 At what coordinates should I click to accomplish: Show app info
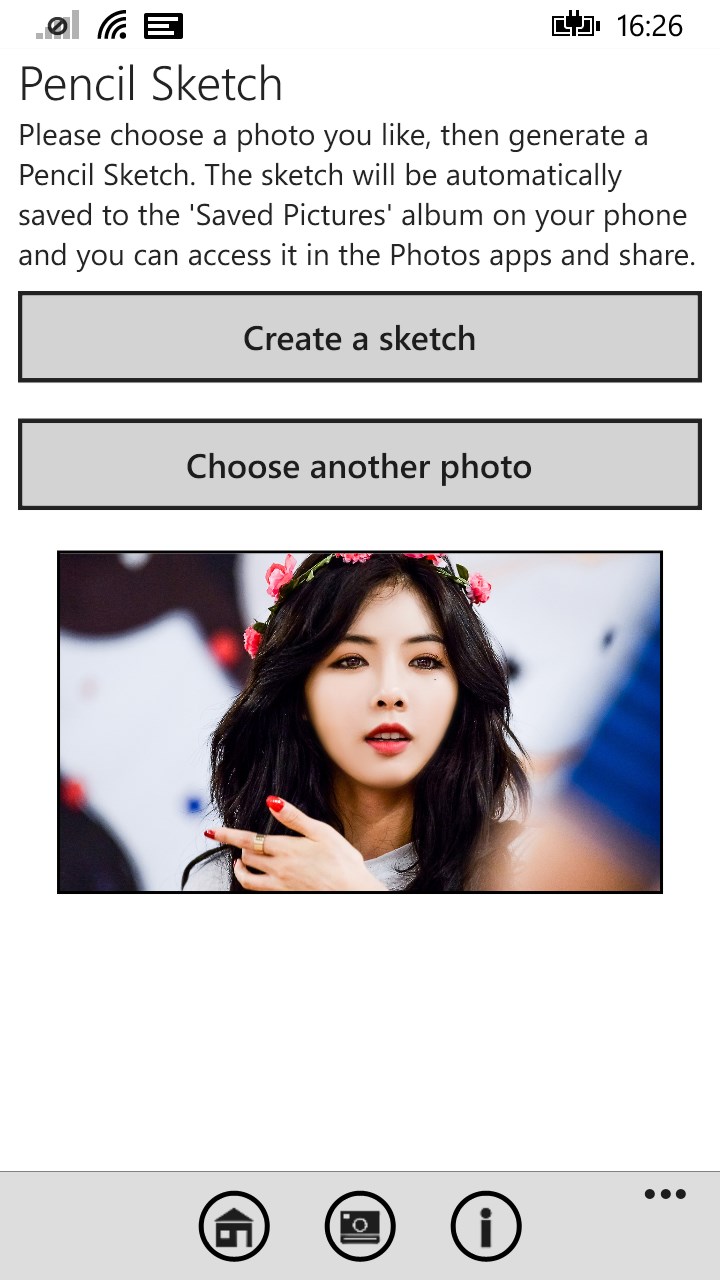tap(486, 1226)
